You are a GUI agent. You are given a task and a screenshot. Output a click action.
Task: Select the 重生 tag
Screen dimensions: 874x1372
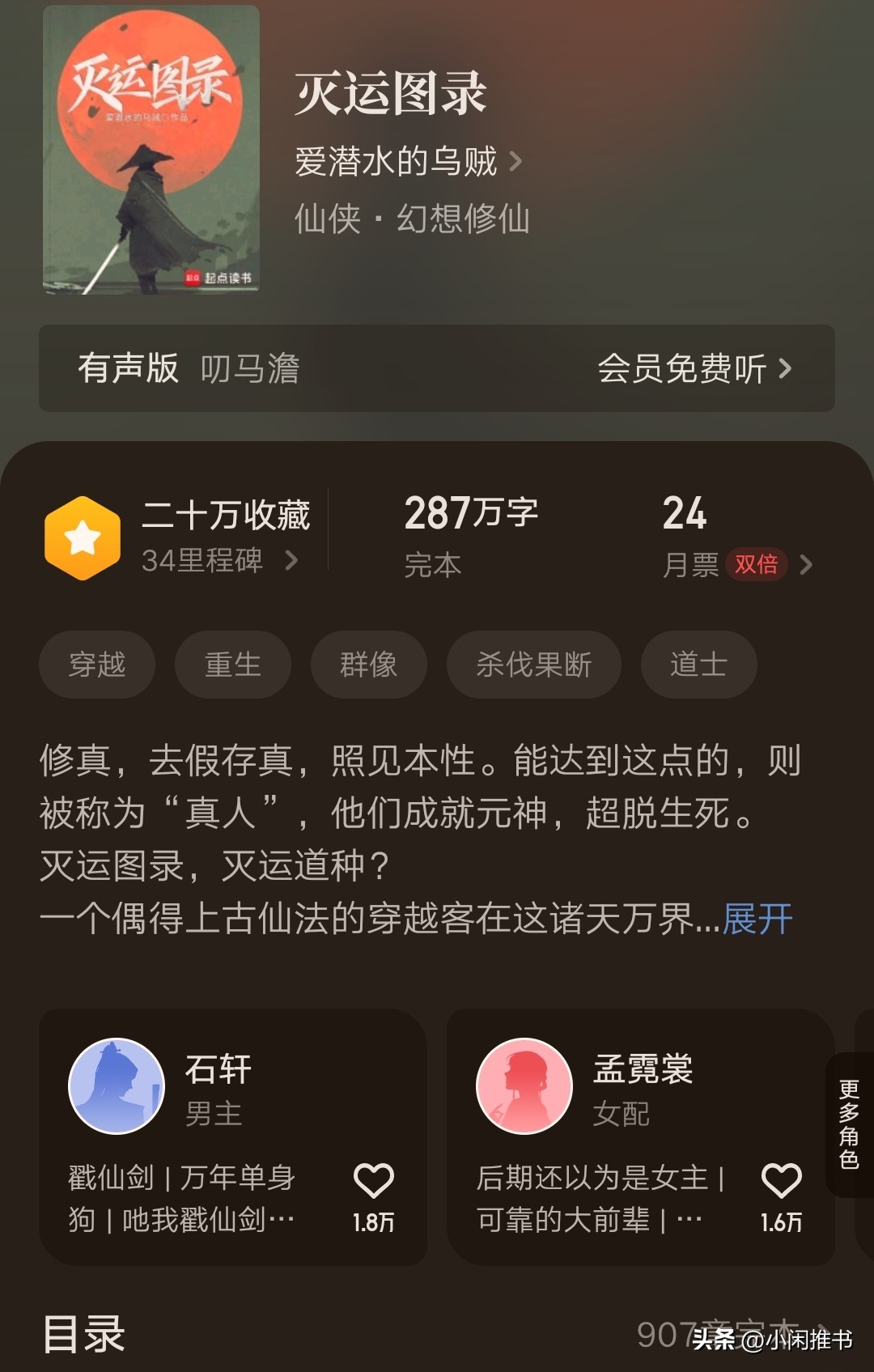233,665
